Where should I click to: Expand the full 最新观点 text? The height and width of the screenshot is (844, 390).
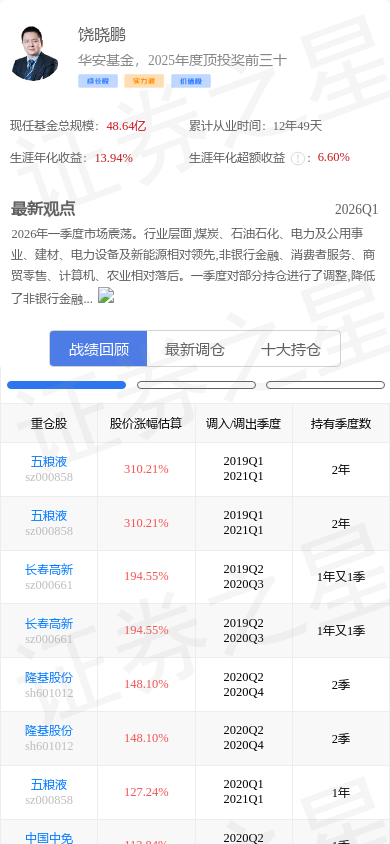[105, 296]
